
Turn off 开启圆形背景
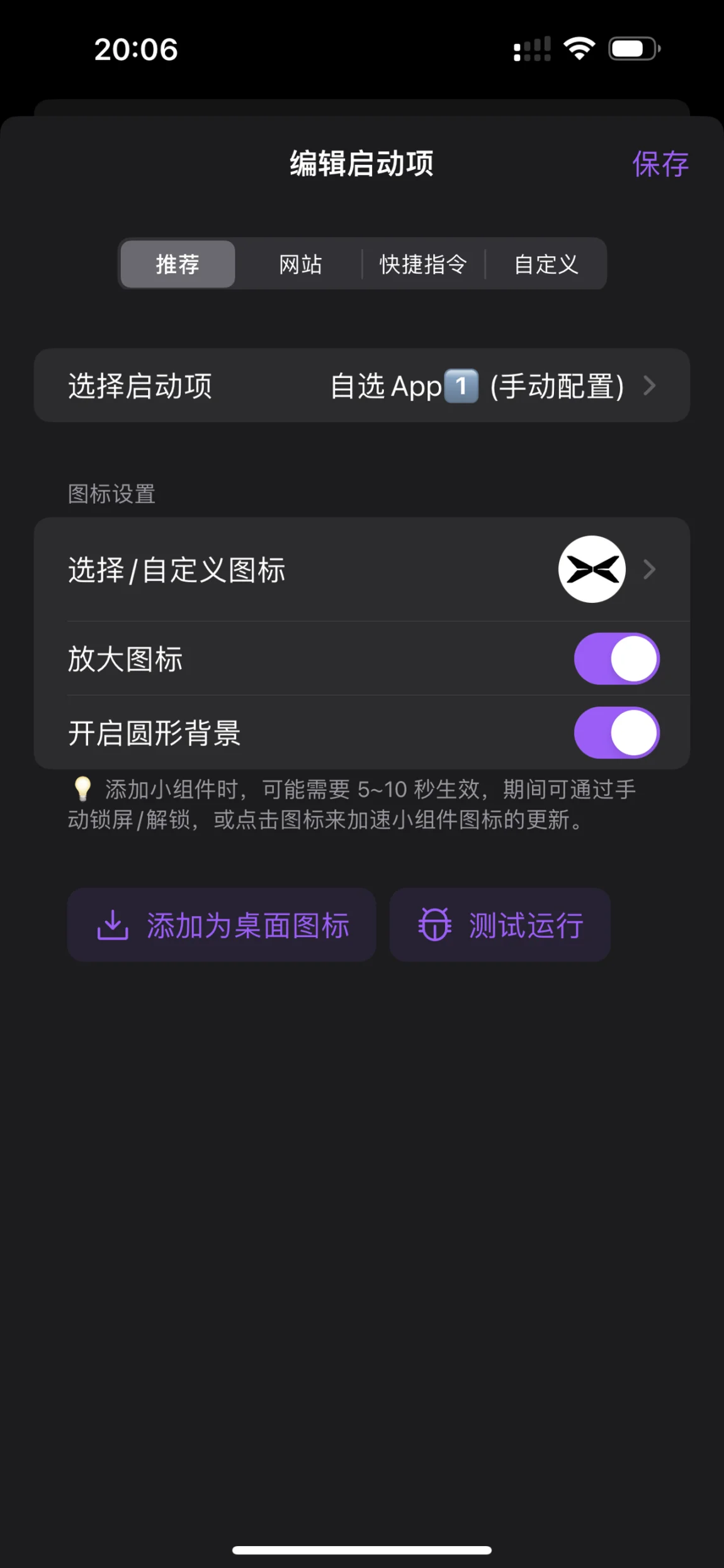click(x=616, y=732)
